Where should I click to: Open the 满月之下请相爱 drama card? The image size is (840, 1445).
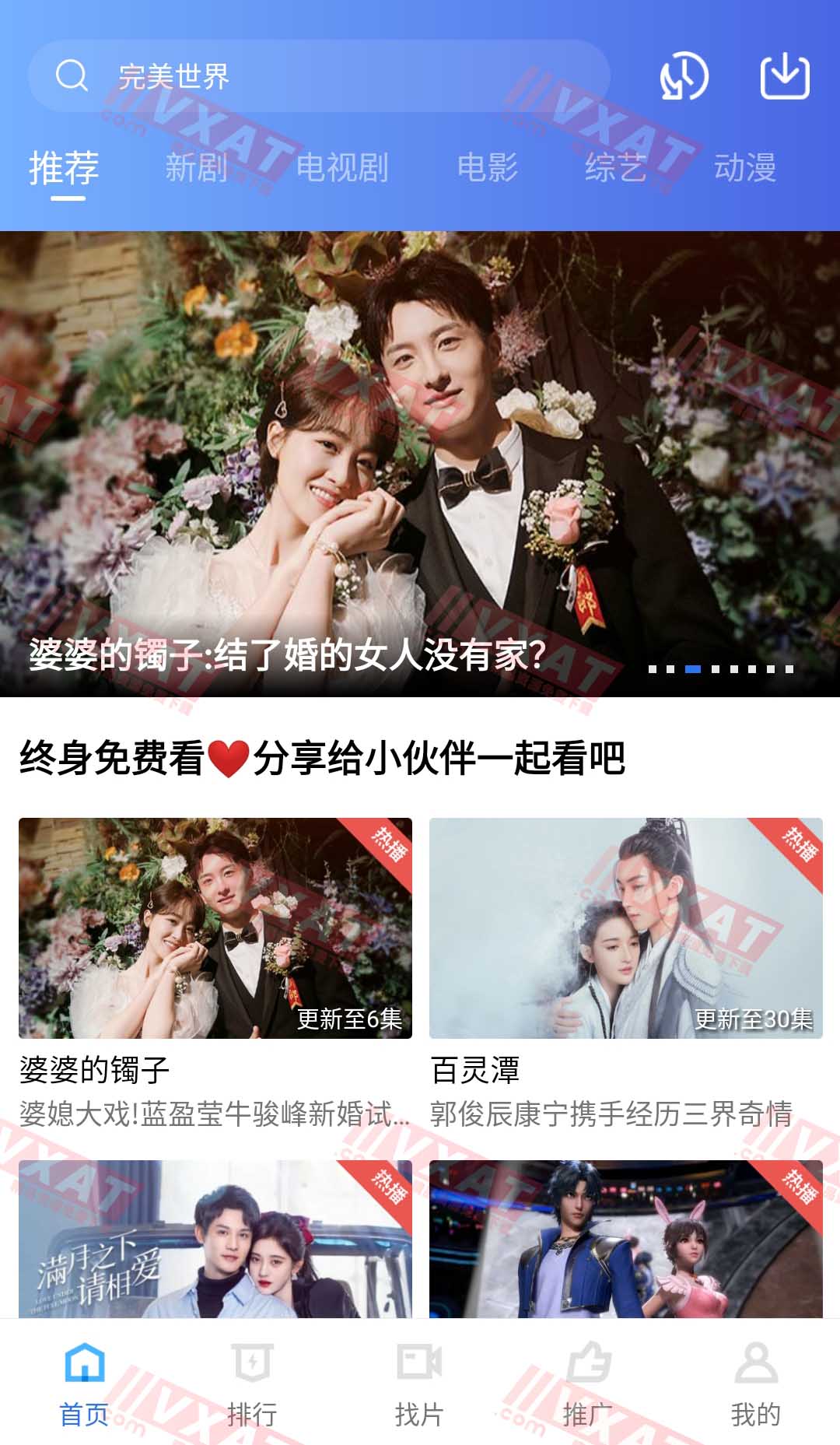coord(215,1239)
